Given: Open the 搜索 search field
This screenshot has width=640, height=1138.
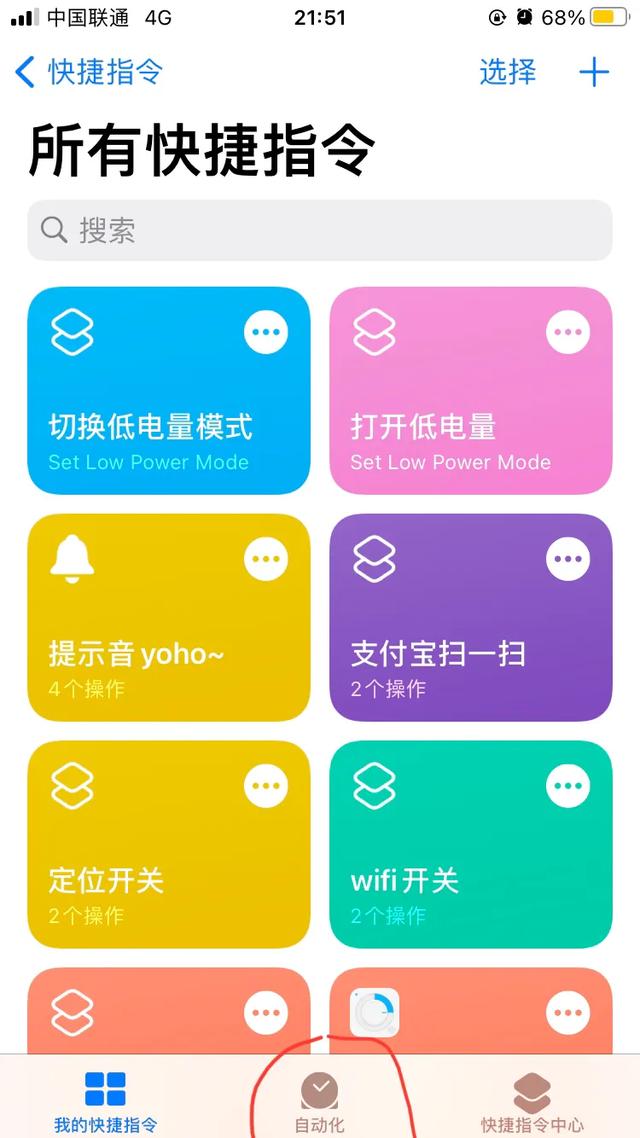Looking at the screenshot, I should point(320,231).
